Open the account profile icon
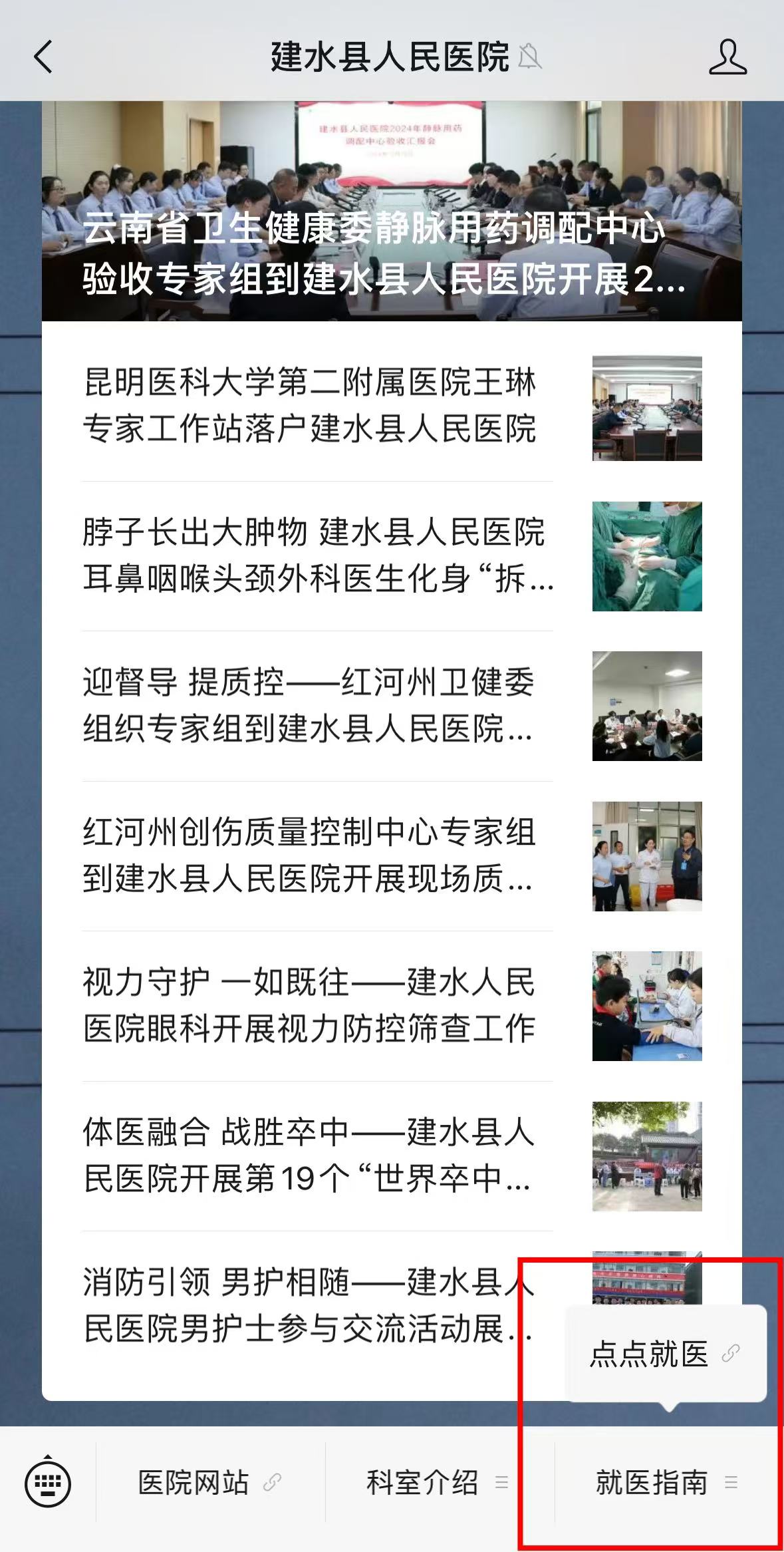Image resolution: width=784 pixels, height=1552 pixels. point(727,57)
